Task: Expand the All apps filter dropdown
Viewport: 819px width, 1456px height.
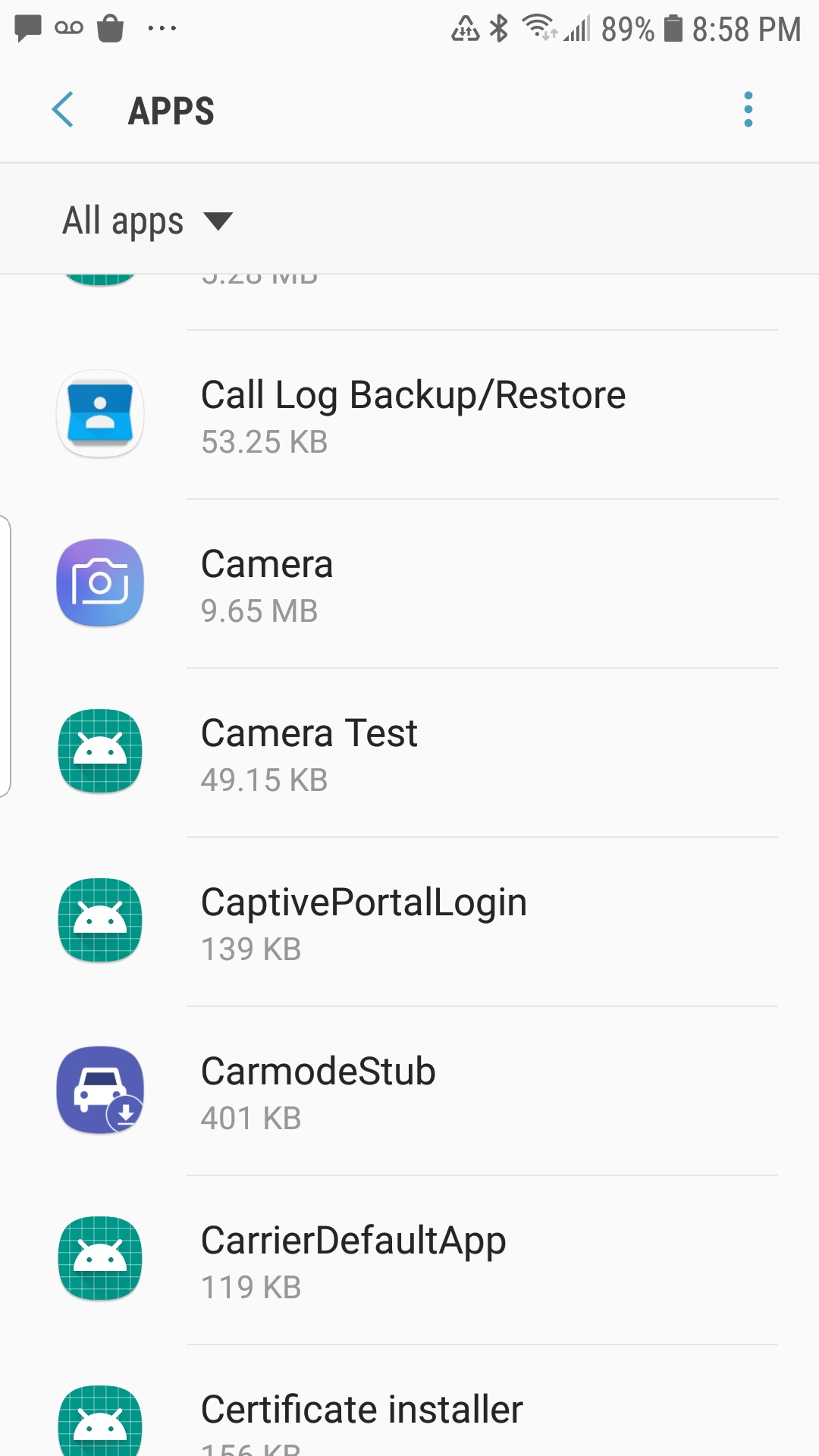Action: pos(148,221)
